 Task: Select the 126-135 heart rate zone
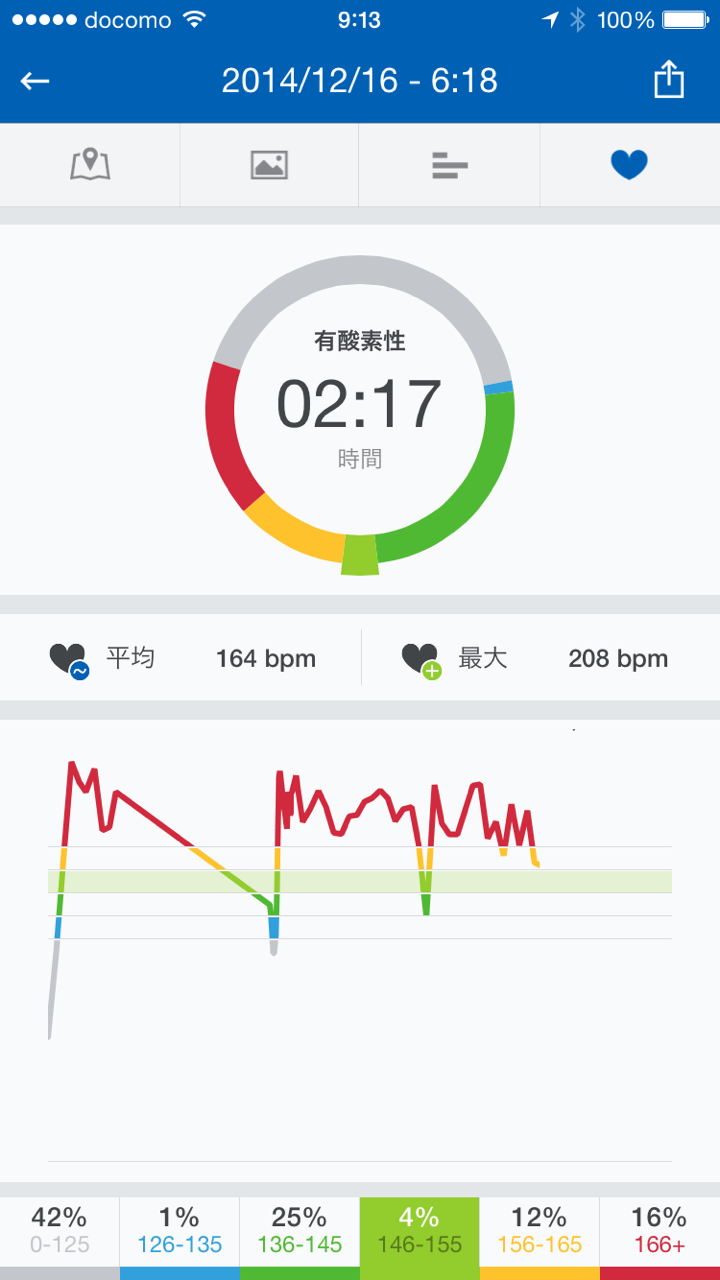pyautogui.click(x=180, y=1231)
